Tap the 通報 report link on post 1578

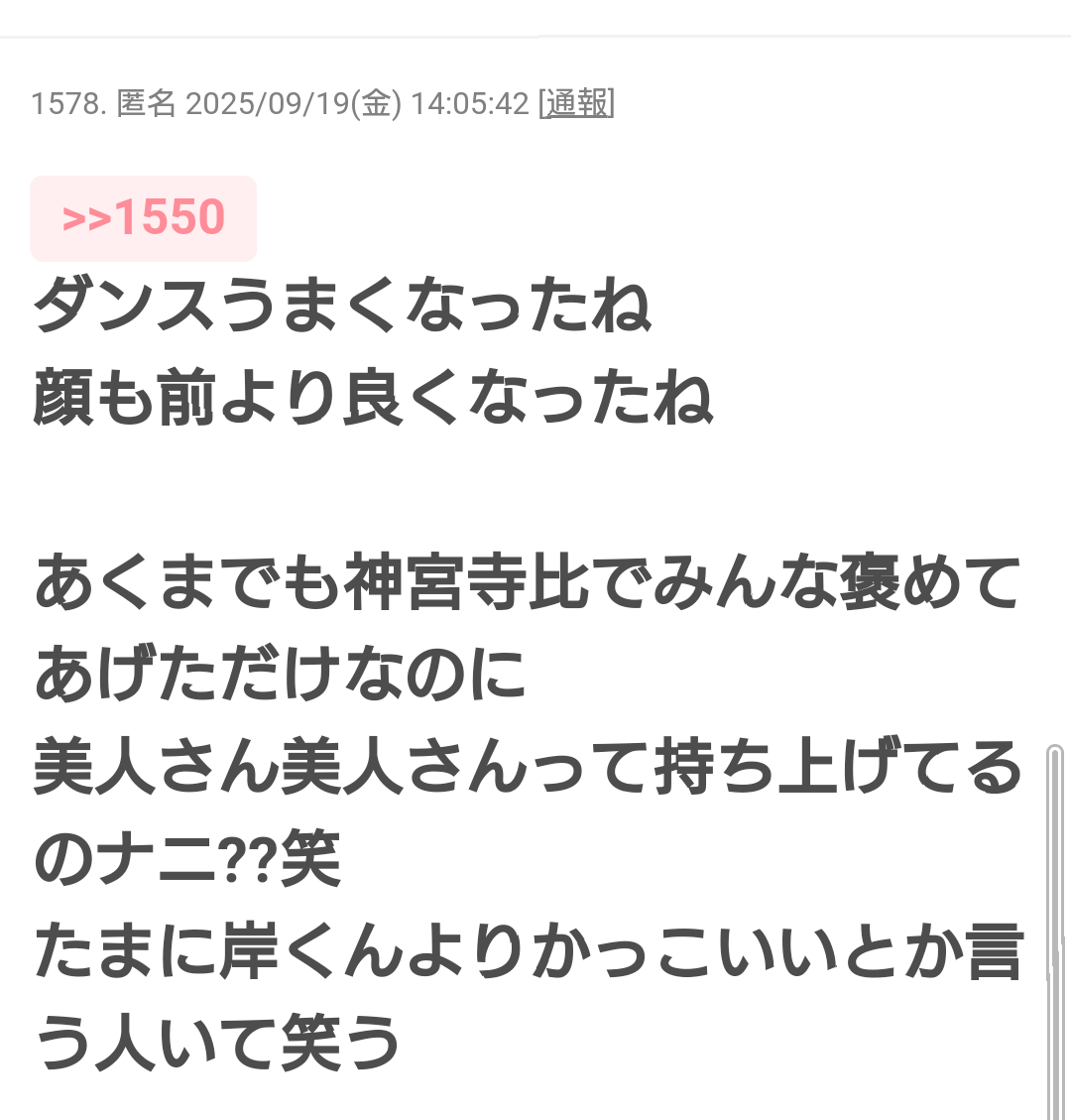coord(576,103)
